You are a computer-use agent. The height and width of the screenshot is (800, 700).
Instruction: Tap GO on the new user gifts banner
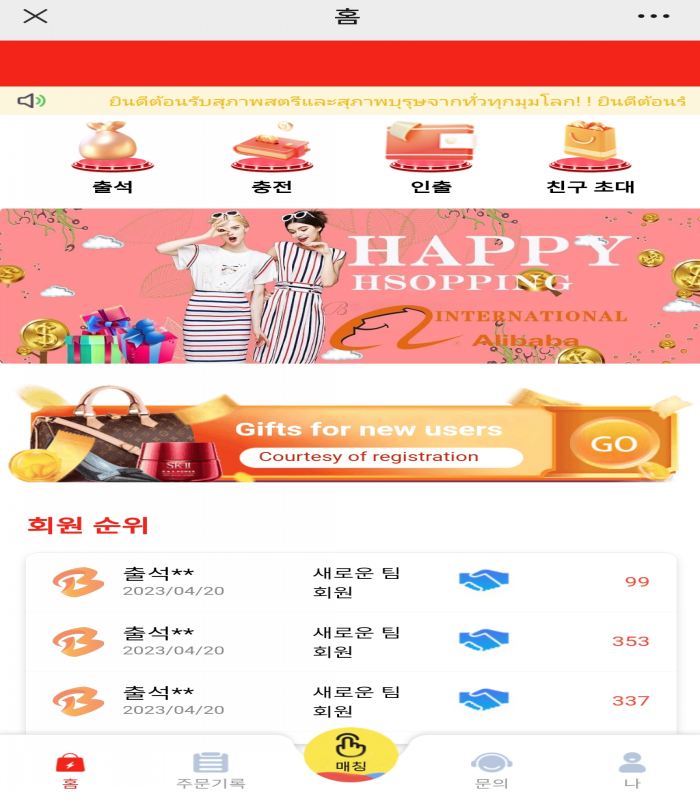point(614,444)
